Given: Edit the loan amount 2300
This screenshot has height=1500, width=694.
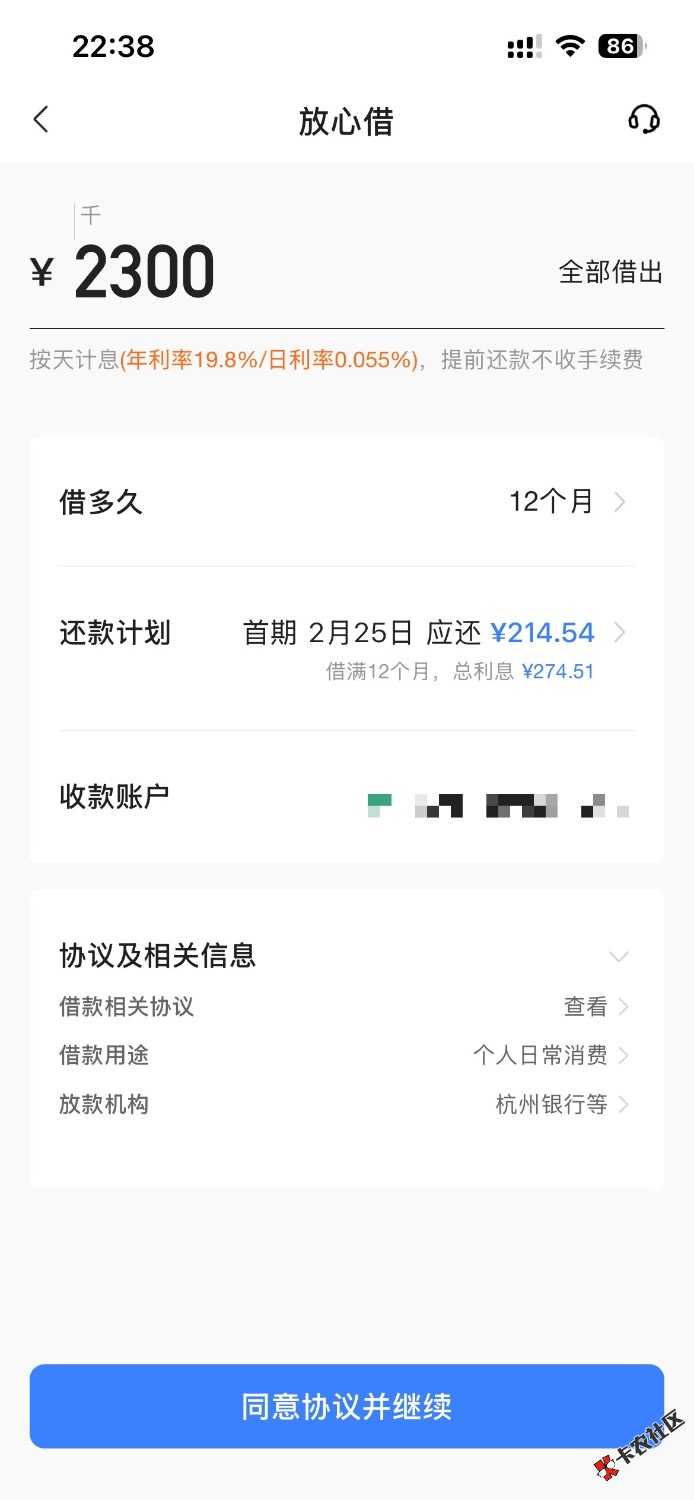Looking at the screenshot, I should pos(145,273).
